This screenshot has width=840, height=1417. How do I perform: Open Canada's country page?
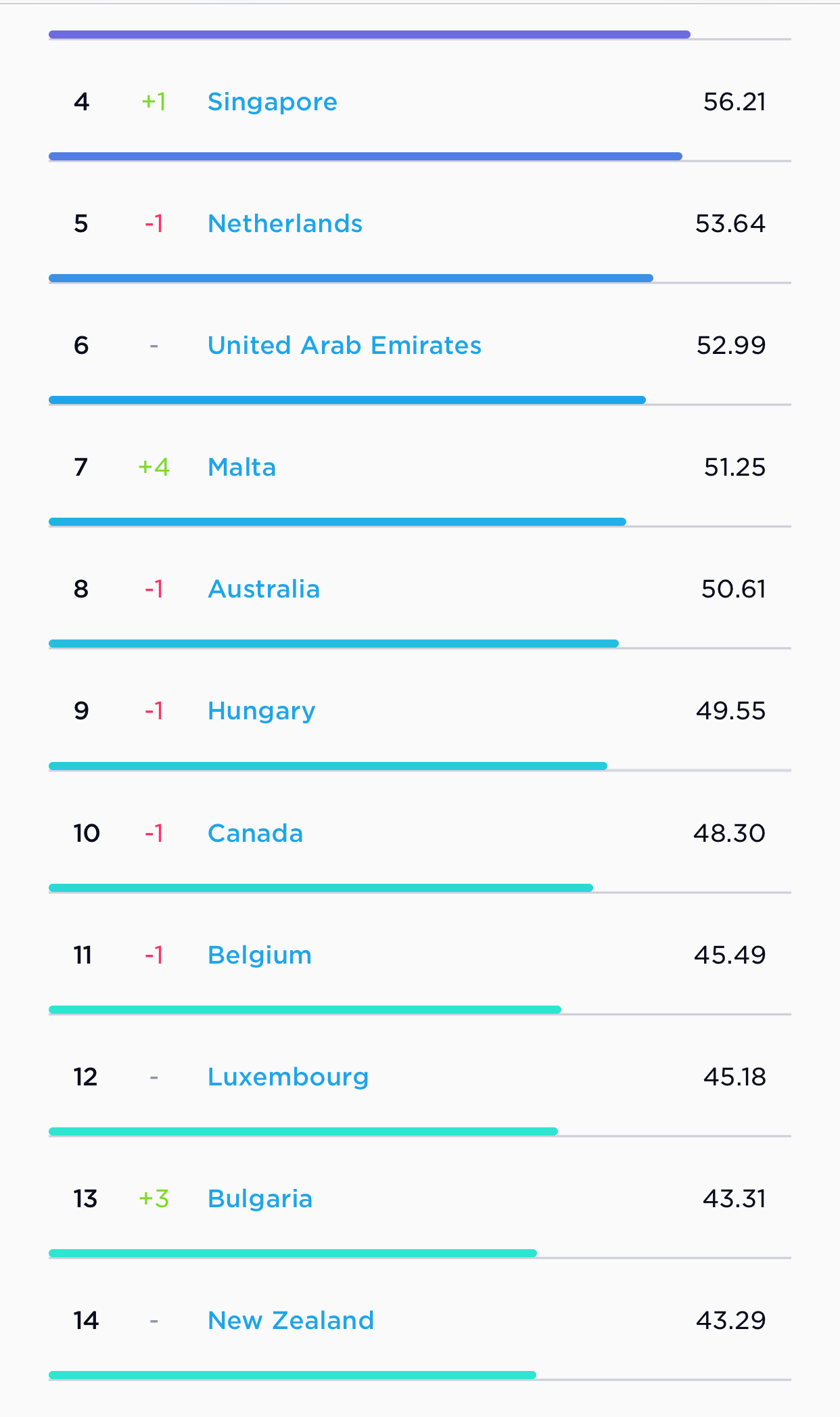255,833
